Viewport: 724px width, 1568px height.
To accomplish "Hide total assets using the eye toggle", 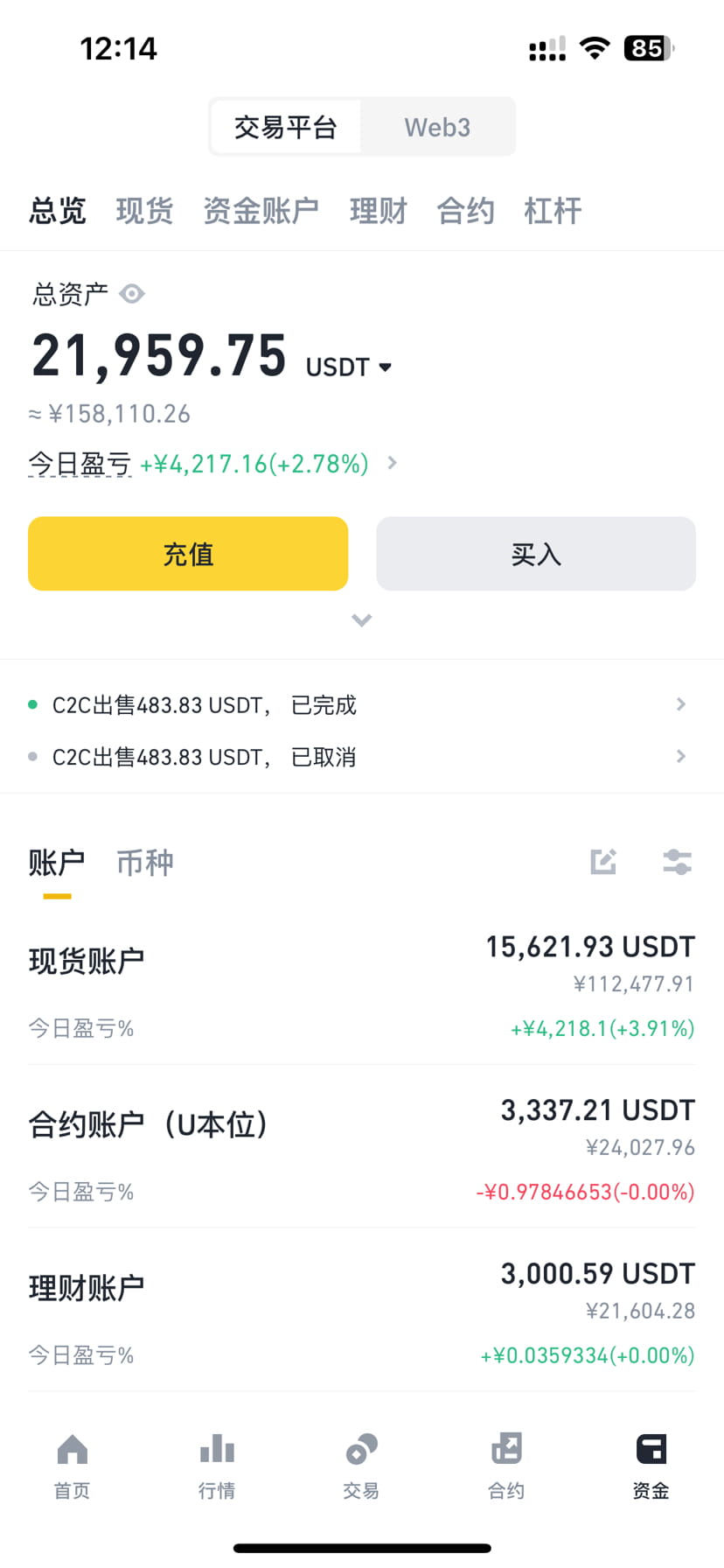I will pos(132,294).
